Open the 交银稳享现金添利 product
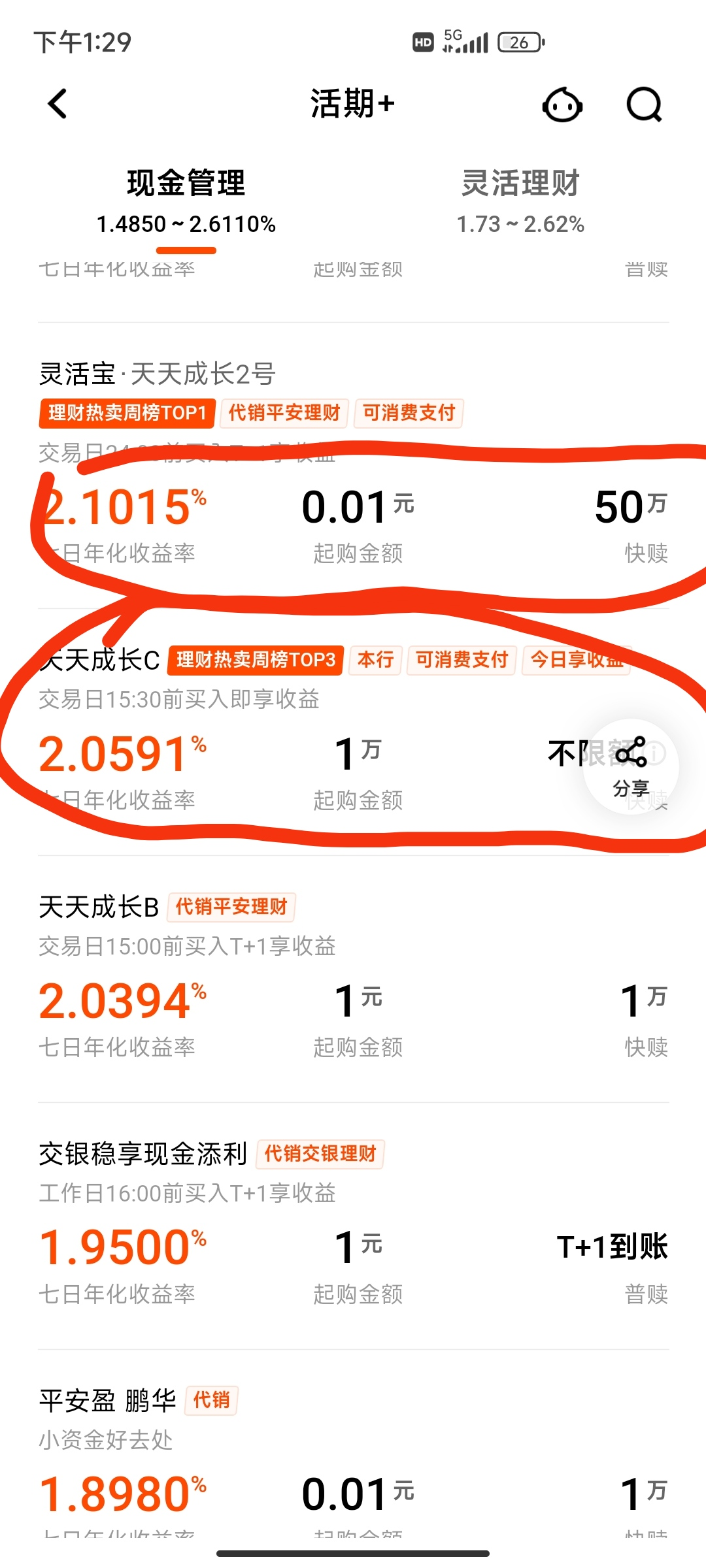The width and height of the screenshot is (706, 1568). [x=353, y=1225]
